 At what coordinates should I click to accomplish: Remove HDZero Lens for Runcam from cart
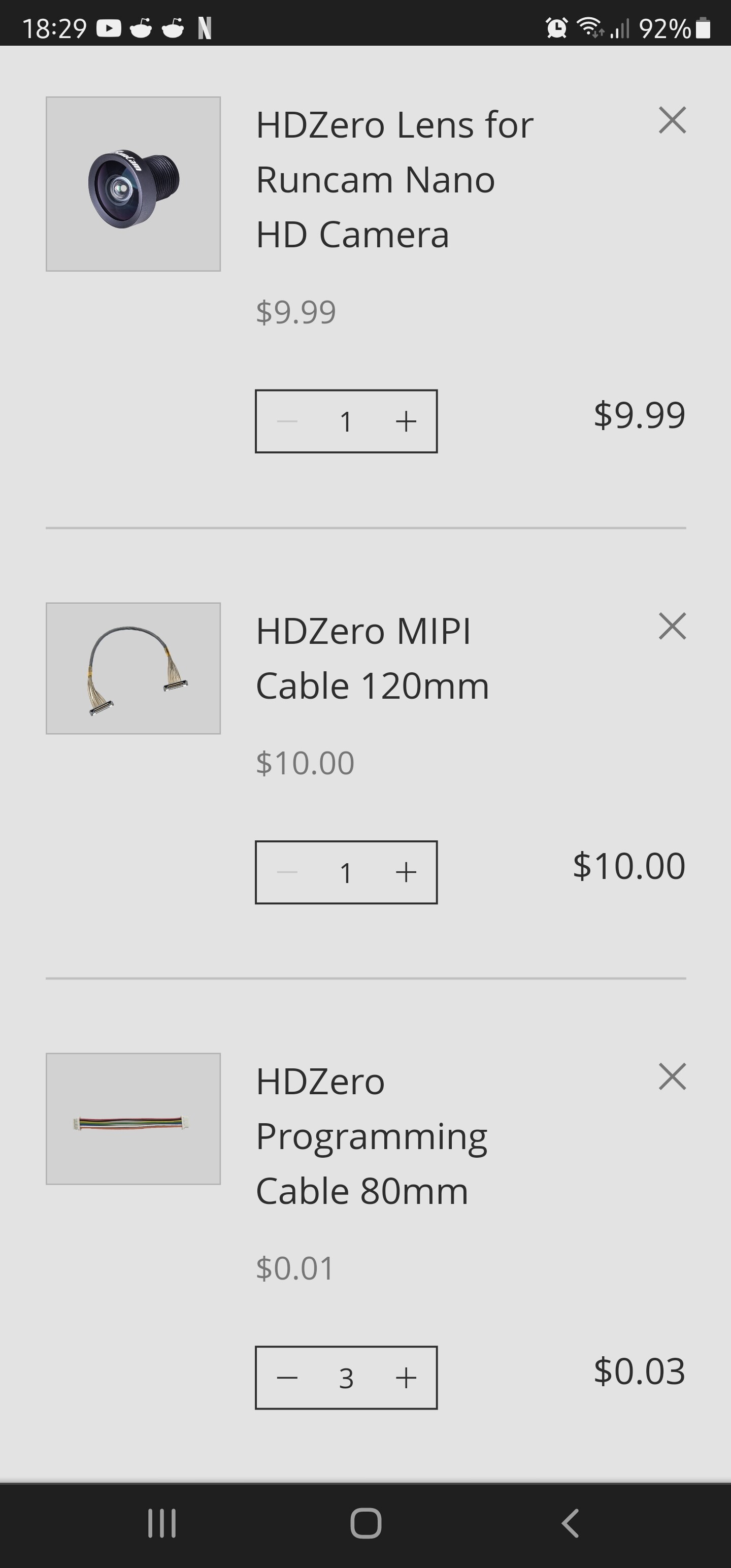(x=672, y=120)
